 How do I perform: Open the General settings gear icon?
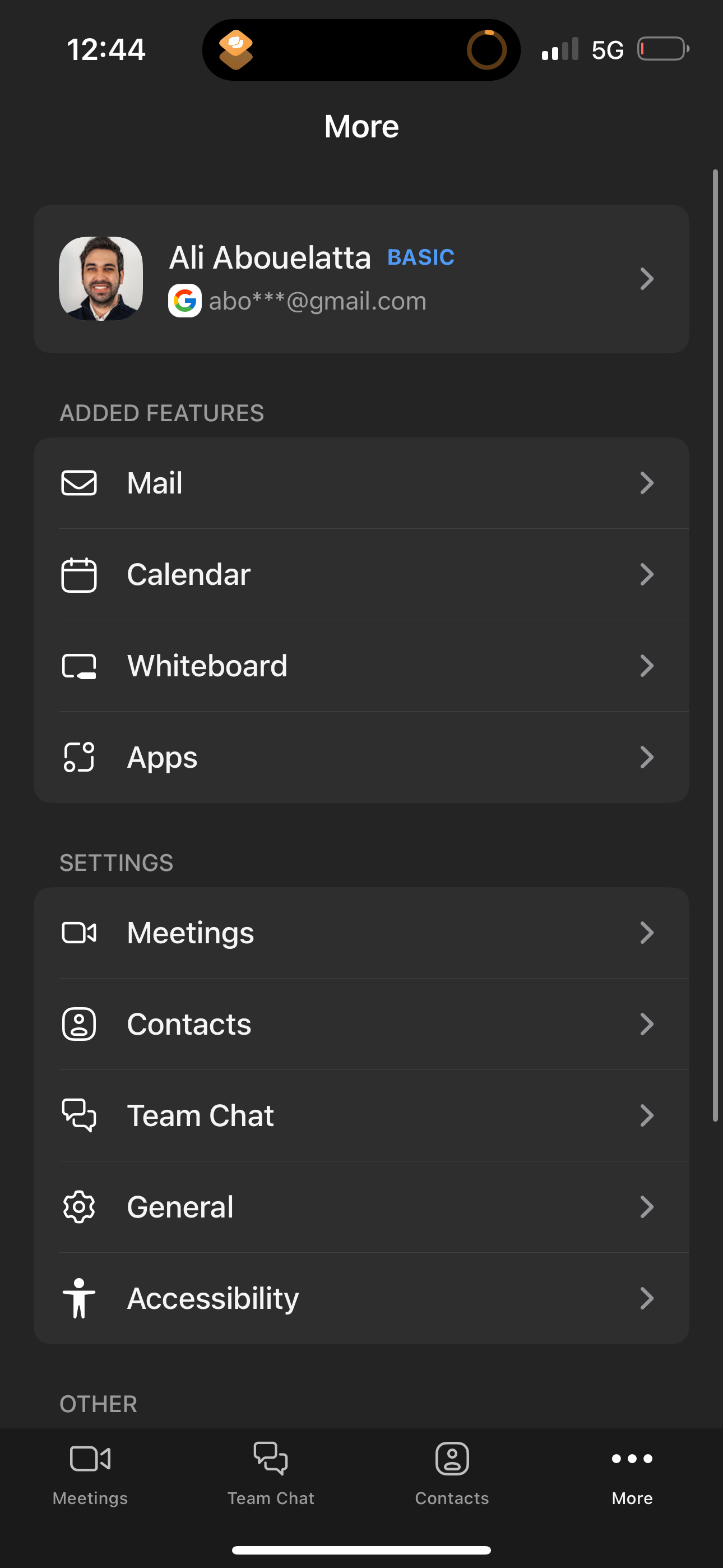pyautogui.click(x=78, y=1206)
